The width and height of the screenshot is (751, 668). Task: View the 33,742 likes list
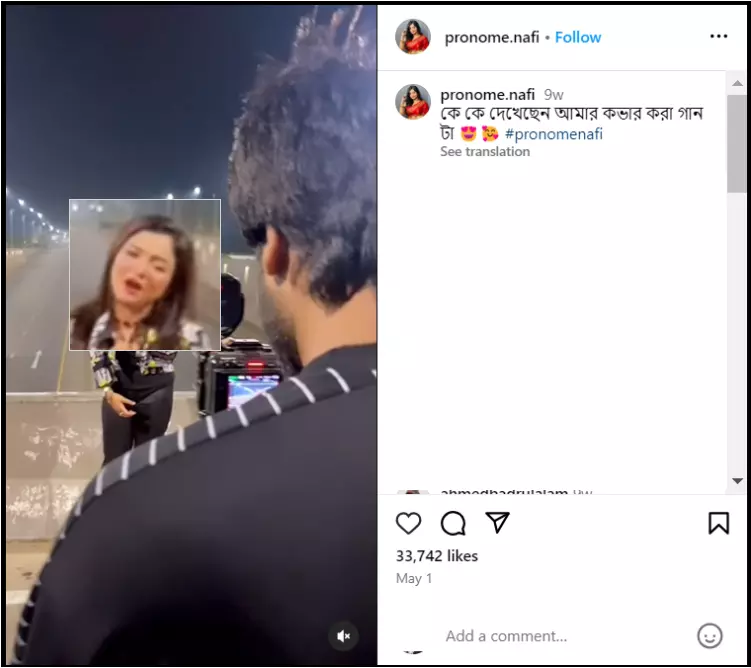point(437,556)
